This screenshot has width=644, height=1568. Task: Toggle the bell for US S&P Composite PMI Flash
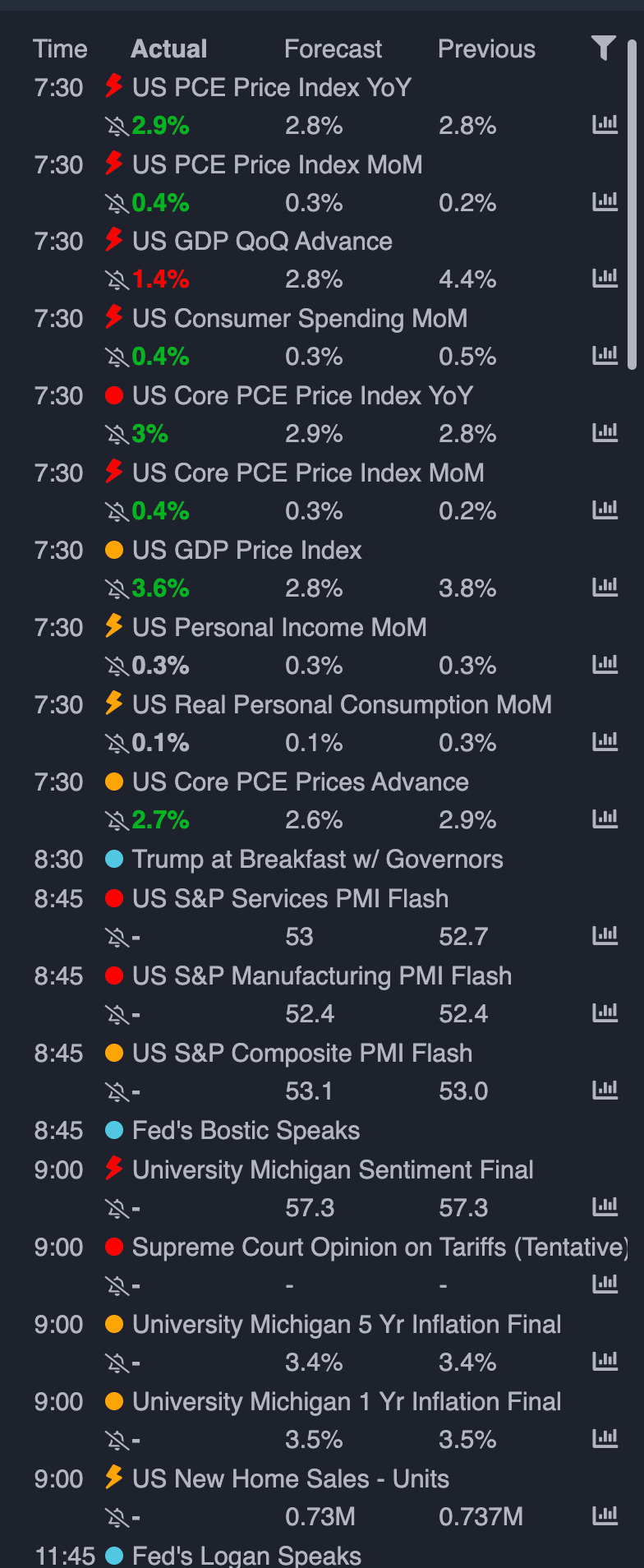pos(117,1091)
